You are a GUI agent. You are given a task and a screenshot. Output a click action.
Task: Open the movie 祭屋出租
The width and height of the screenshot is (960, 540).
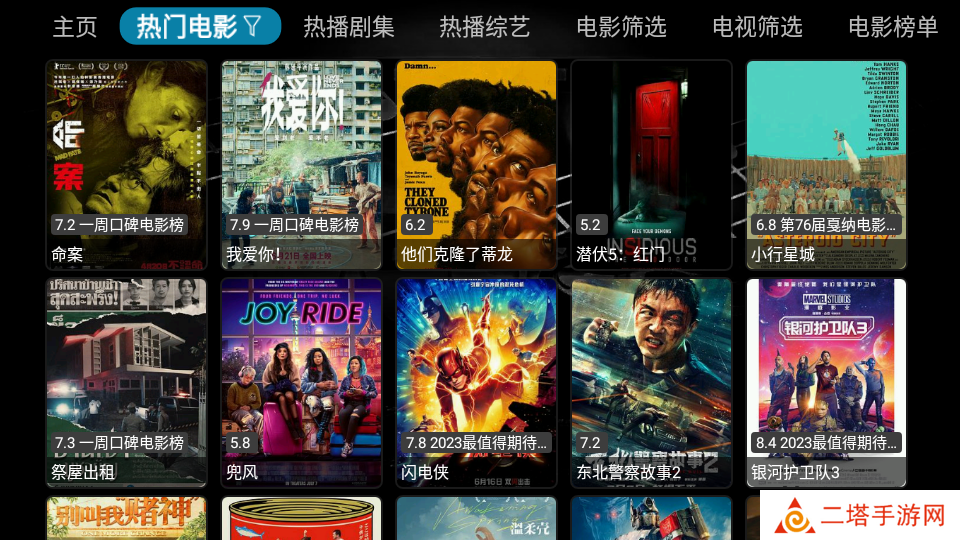127,383
